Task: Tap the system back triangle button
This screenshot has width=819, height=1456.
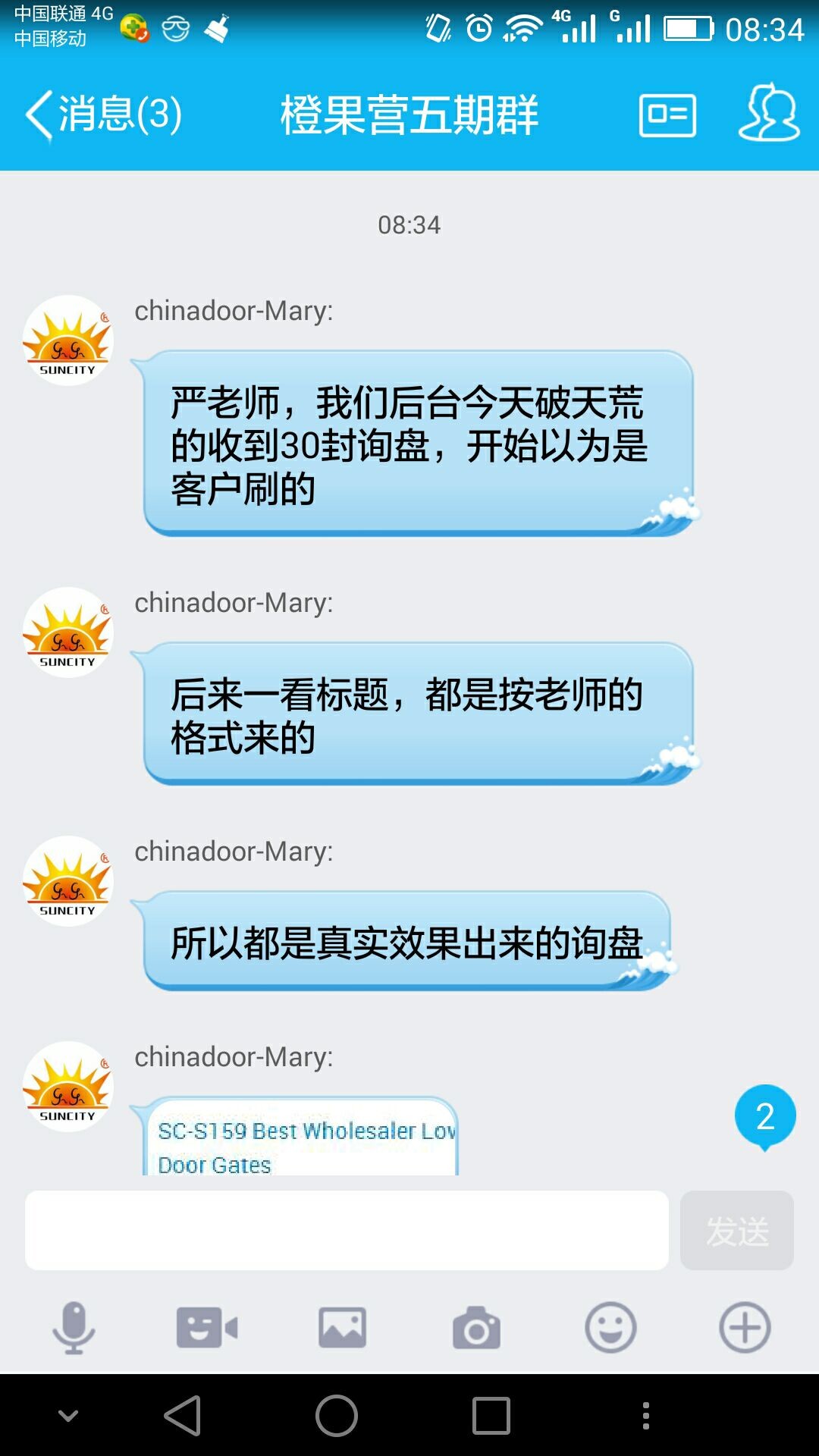Action: coord(183,1415)
